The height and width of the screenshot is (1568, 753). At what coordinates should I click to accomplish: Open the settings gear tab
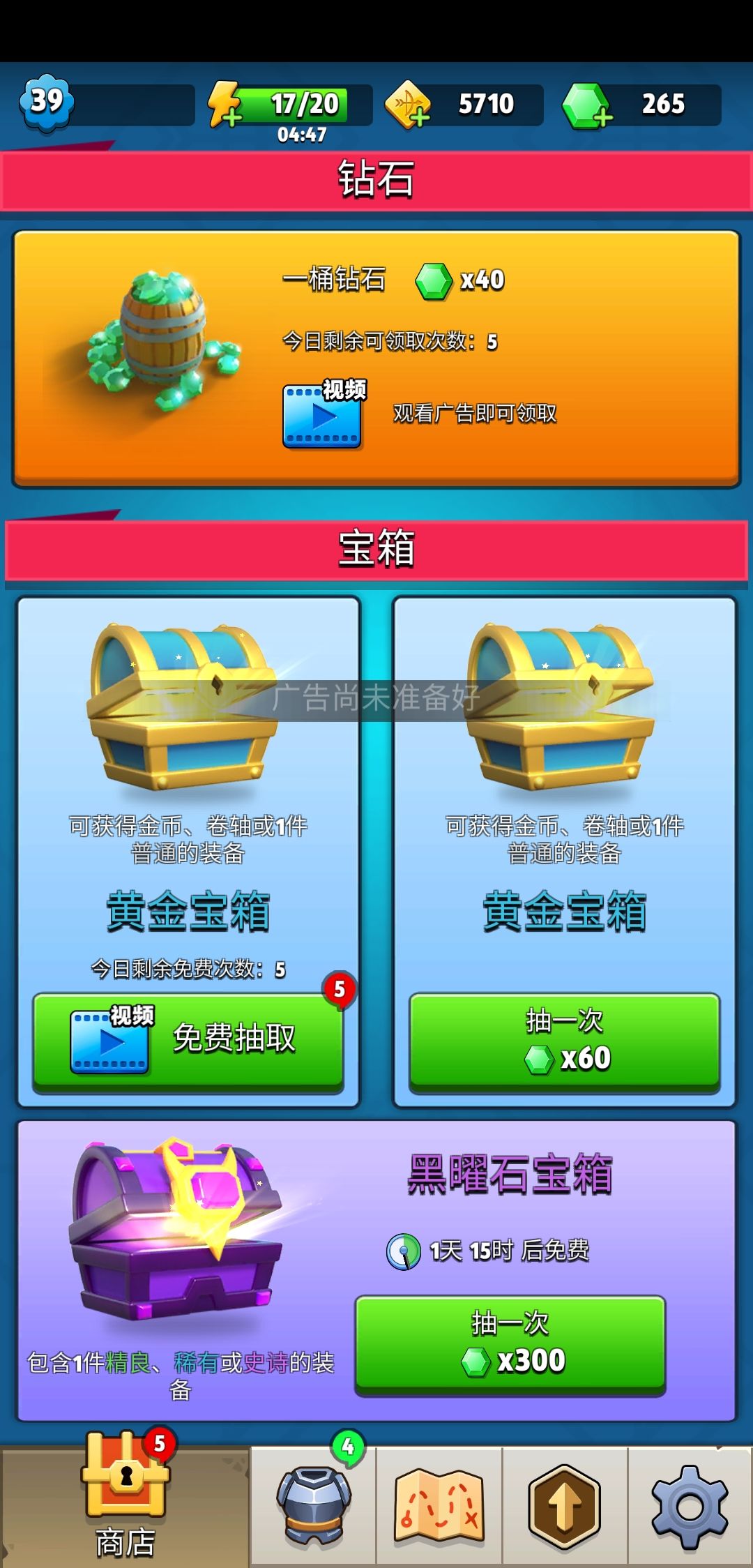[x=690, y=1506]
